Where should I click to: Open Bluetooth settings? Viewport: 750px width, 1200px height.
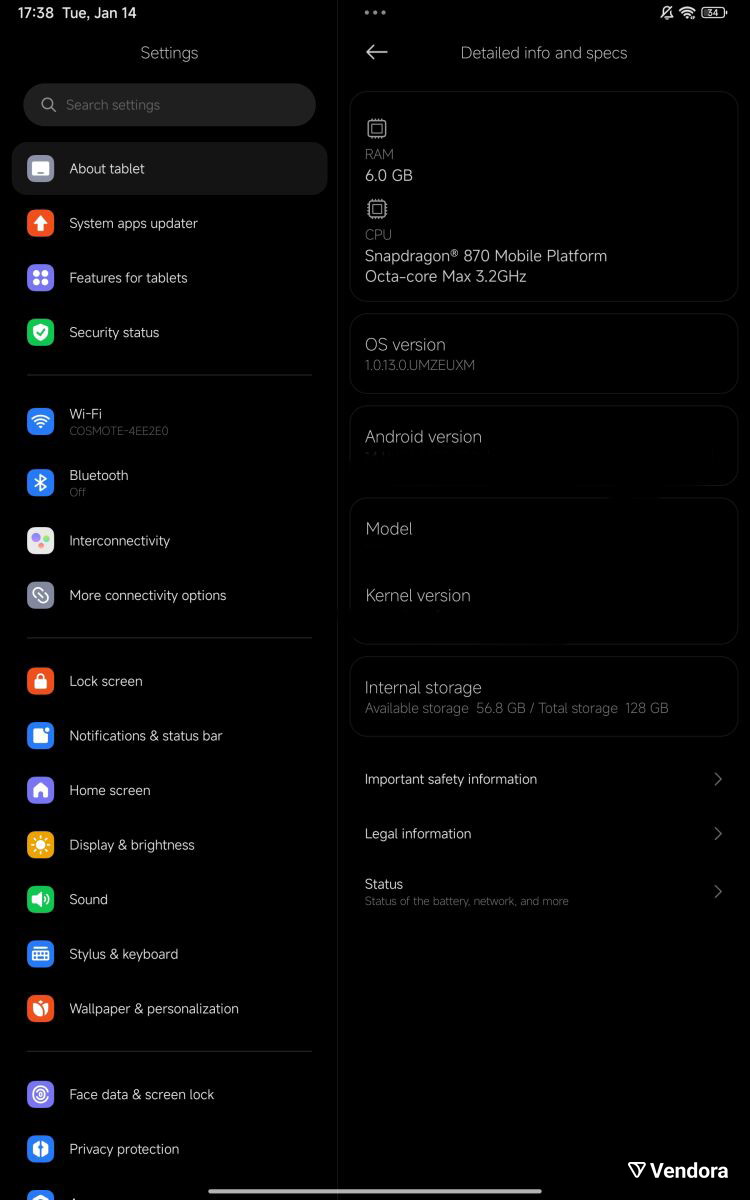tap(169, 483)
